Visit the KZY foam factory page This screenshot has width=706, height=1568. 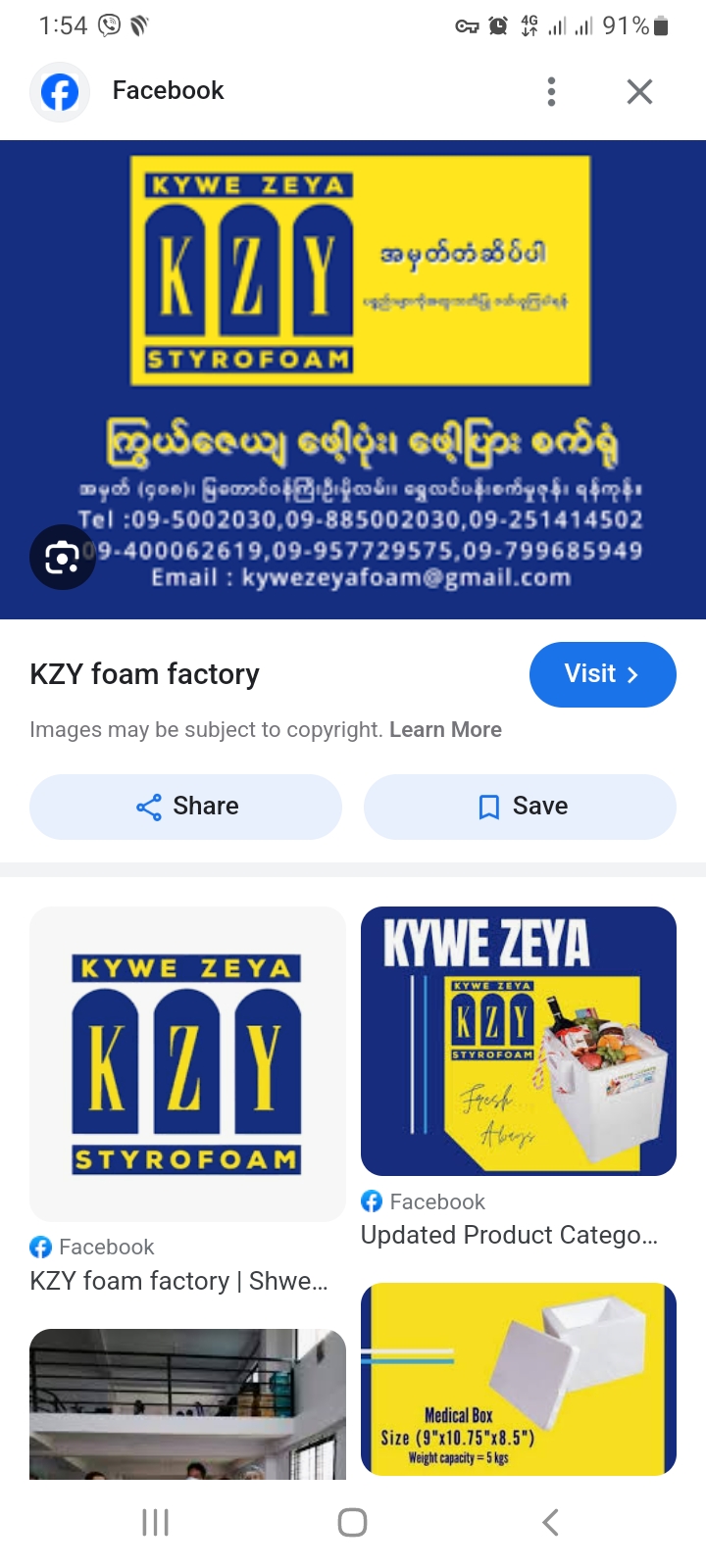click(602, 674)
